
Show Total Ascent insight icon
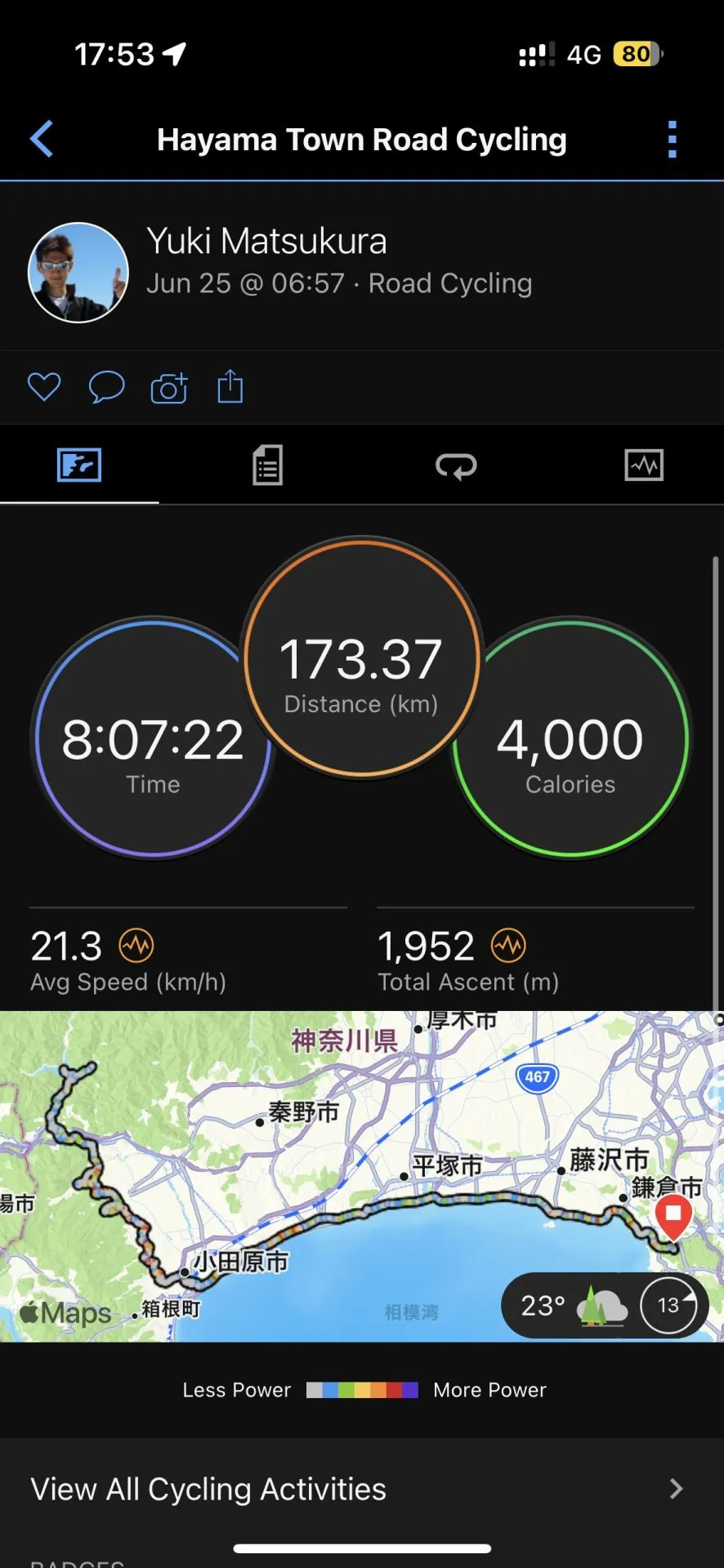coord(508,946)
